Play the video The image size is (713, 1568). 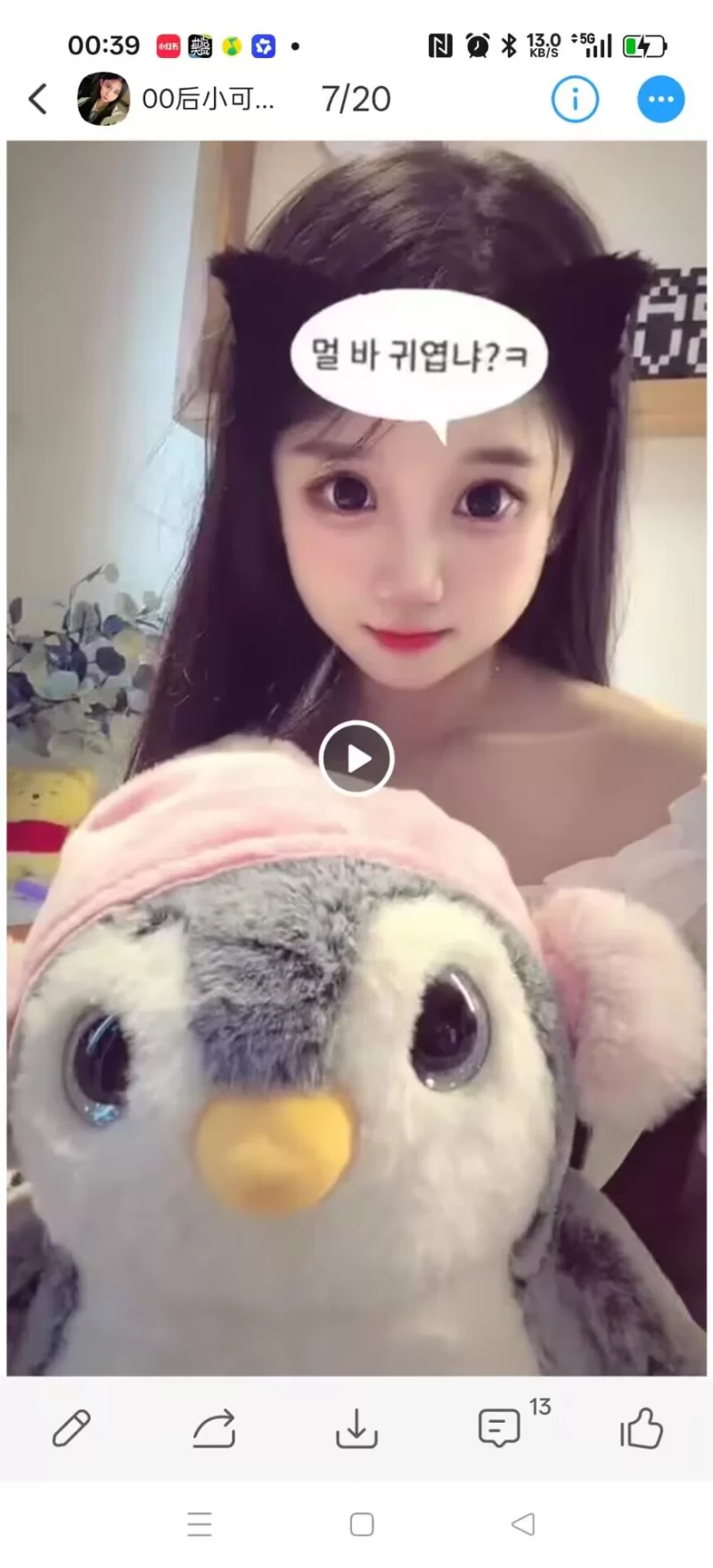356,759
